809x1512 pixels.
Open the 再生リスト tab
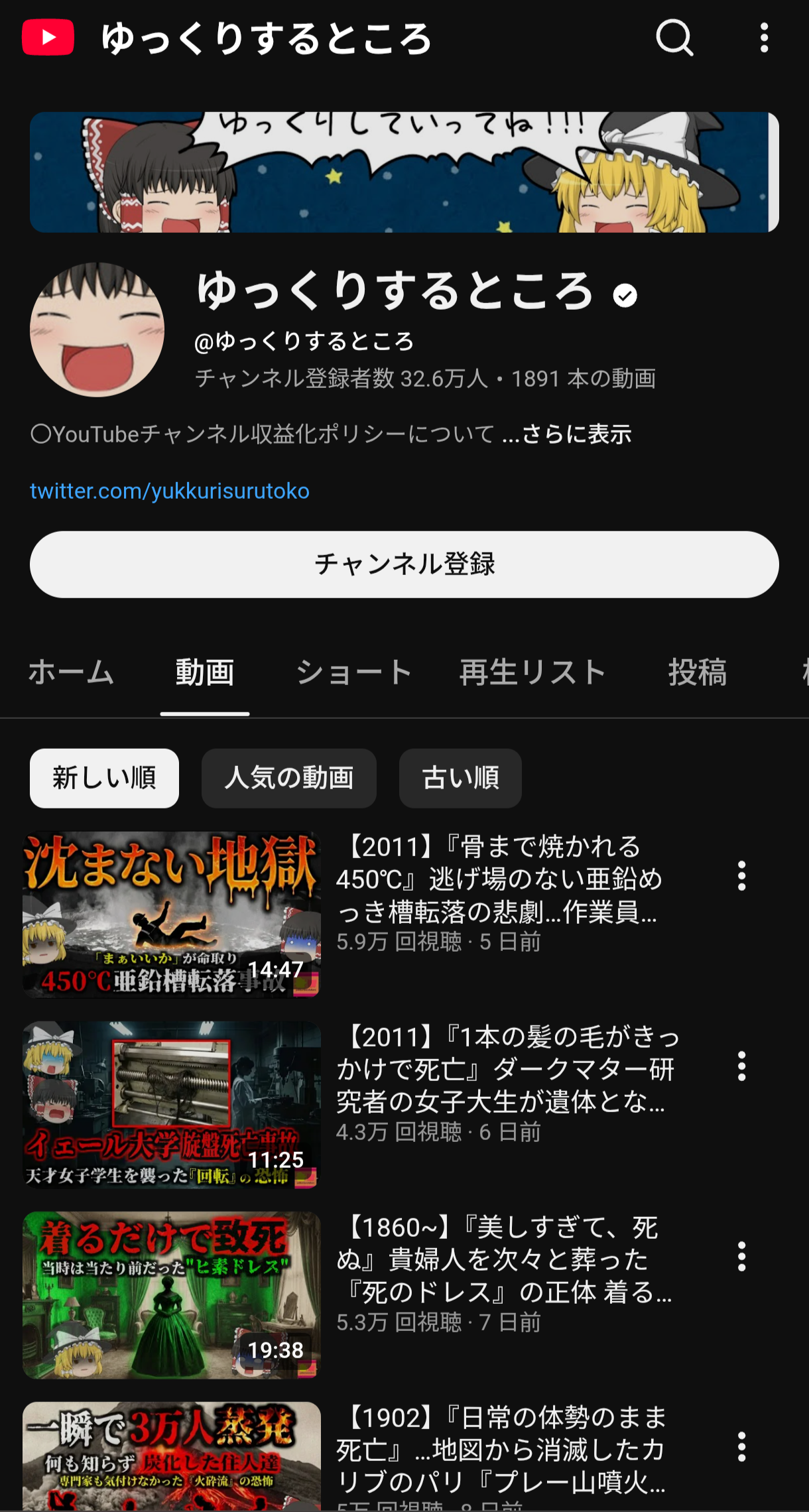[x=531, y=672]
